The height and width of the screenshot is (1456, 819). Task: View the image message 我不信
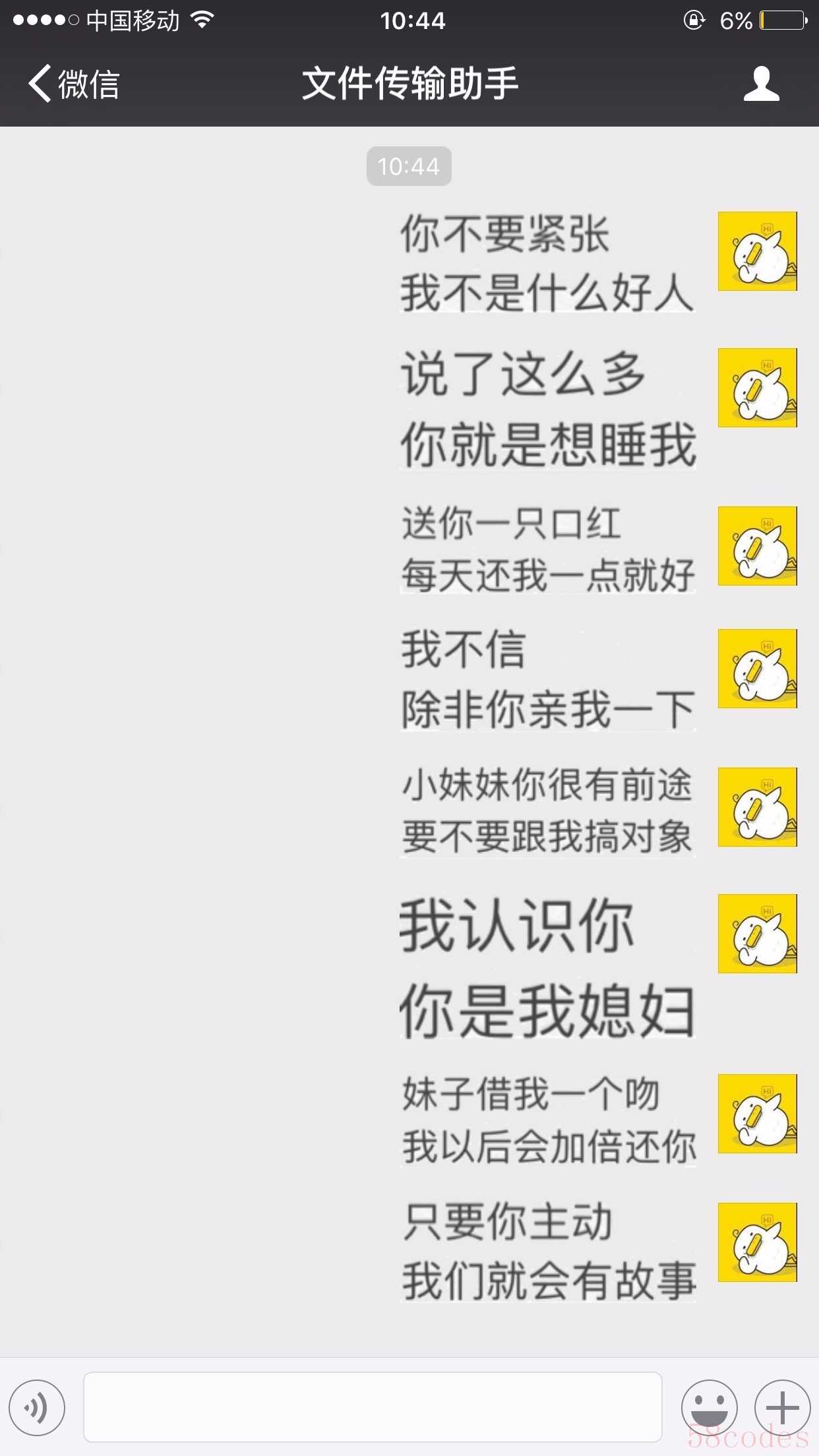[x=547, y=680]
